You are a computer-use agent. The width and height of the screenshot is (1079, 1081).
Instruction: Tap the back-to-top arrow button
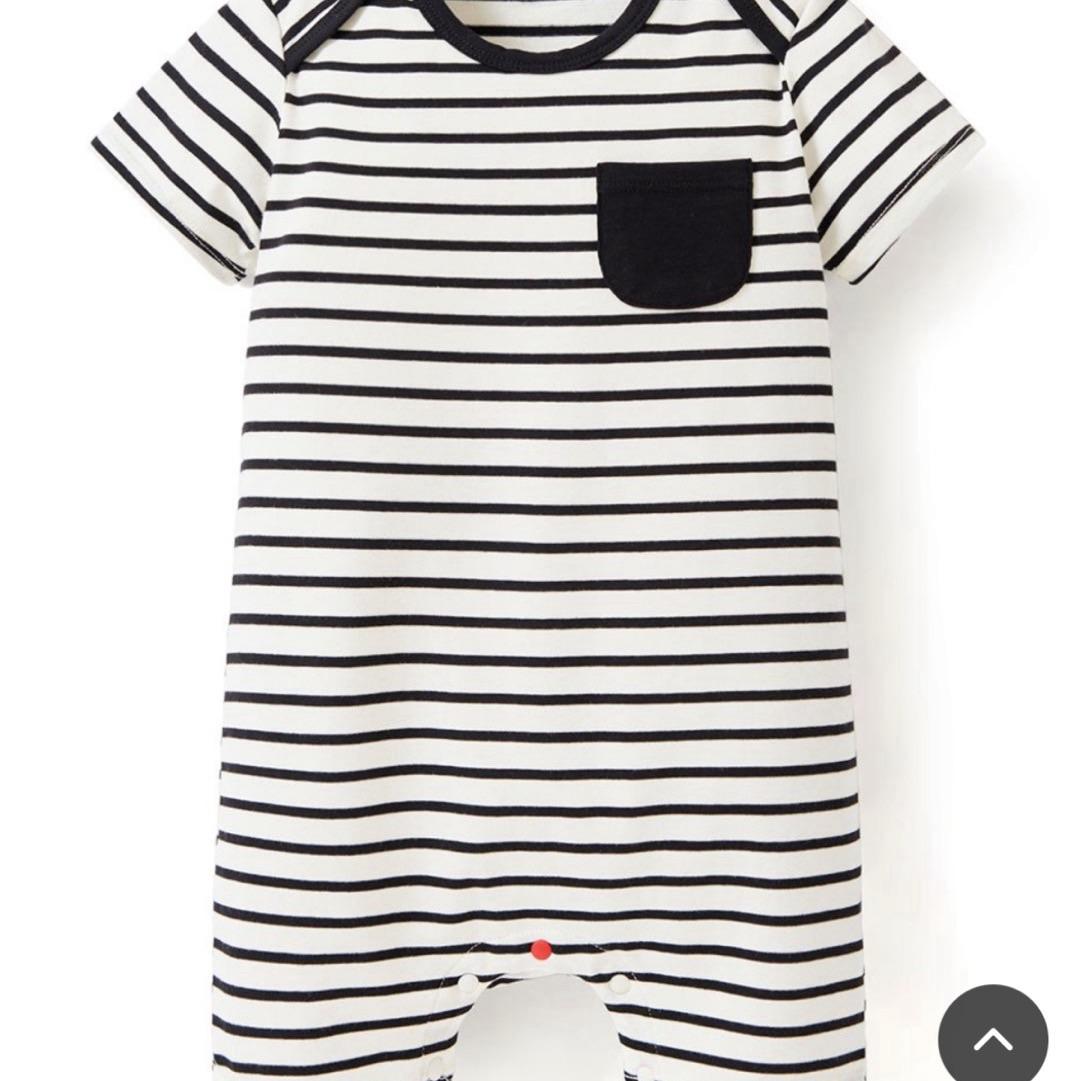pos(992,1037)
